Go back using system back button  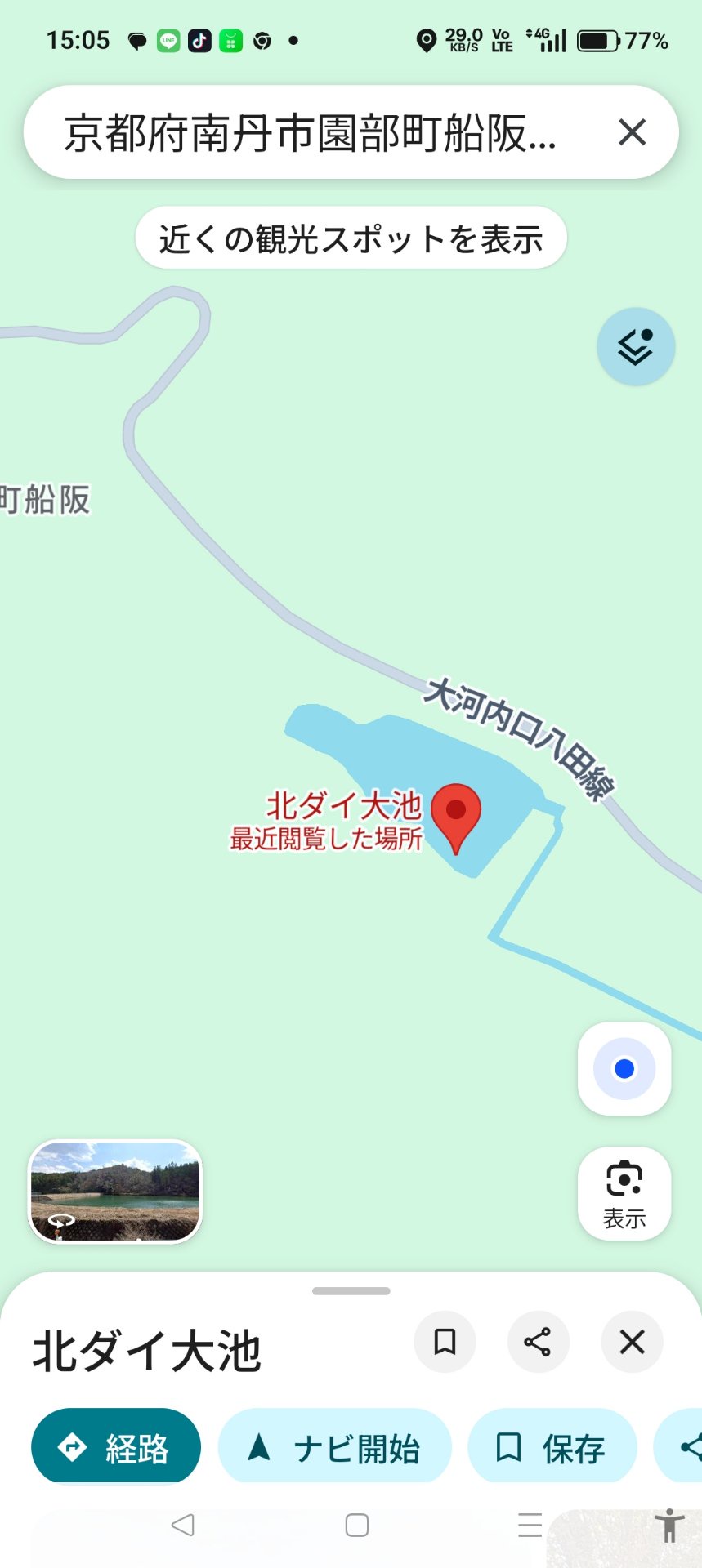(183, 1525)
